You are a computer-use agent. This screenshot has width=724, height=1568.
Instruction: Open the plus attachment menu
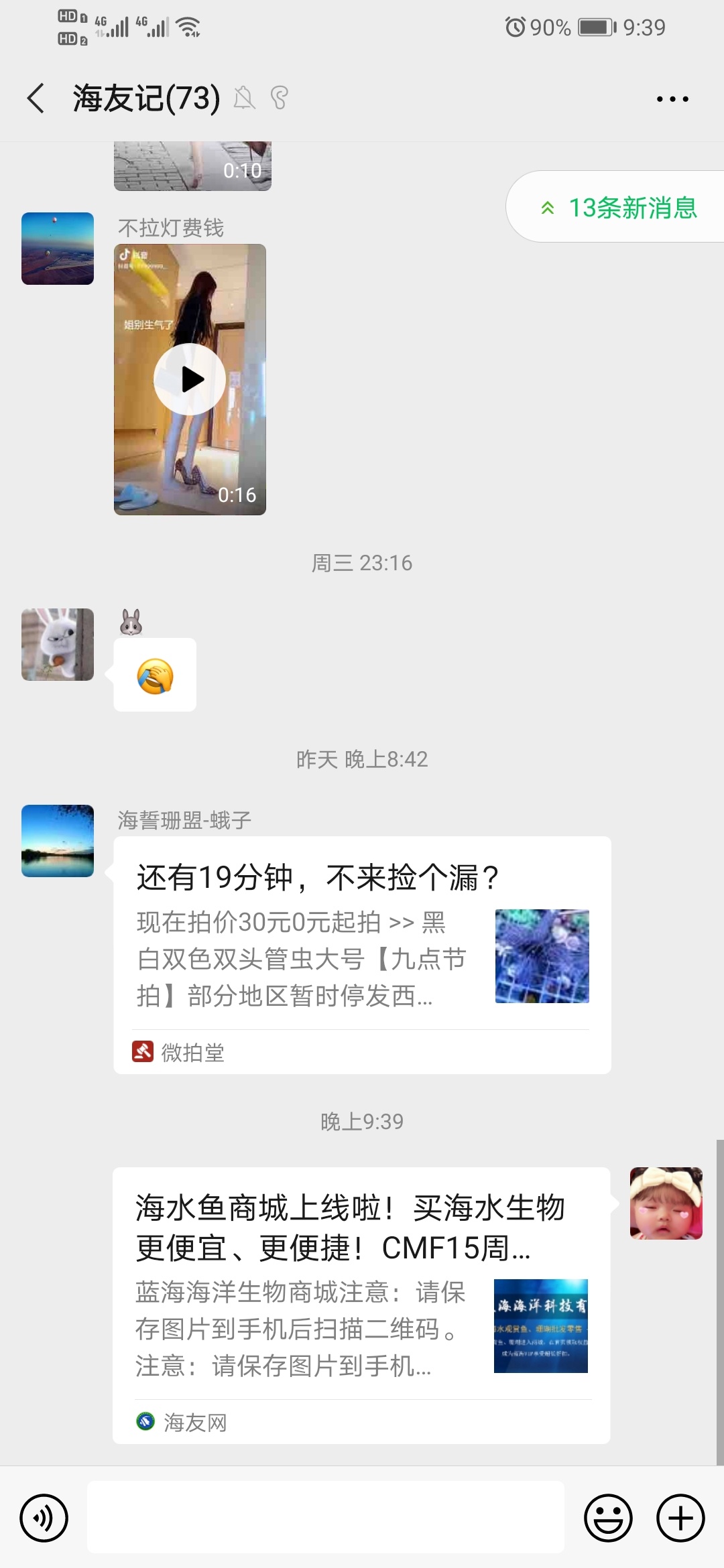(x=680, y=1518)
